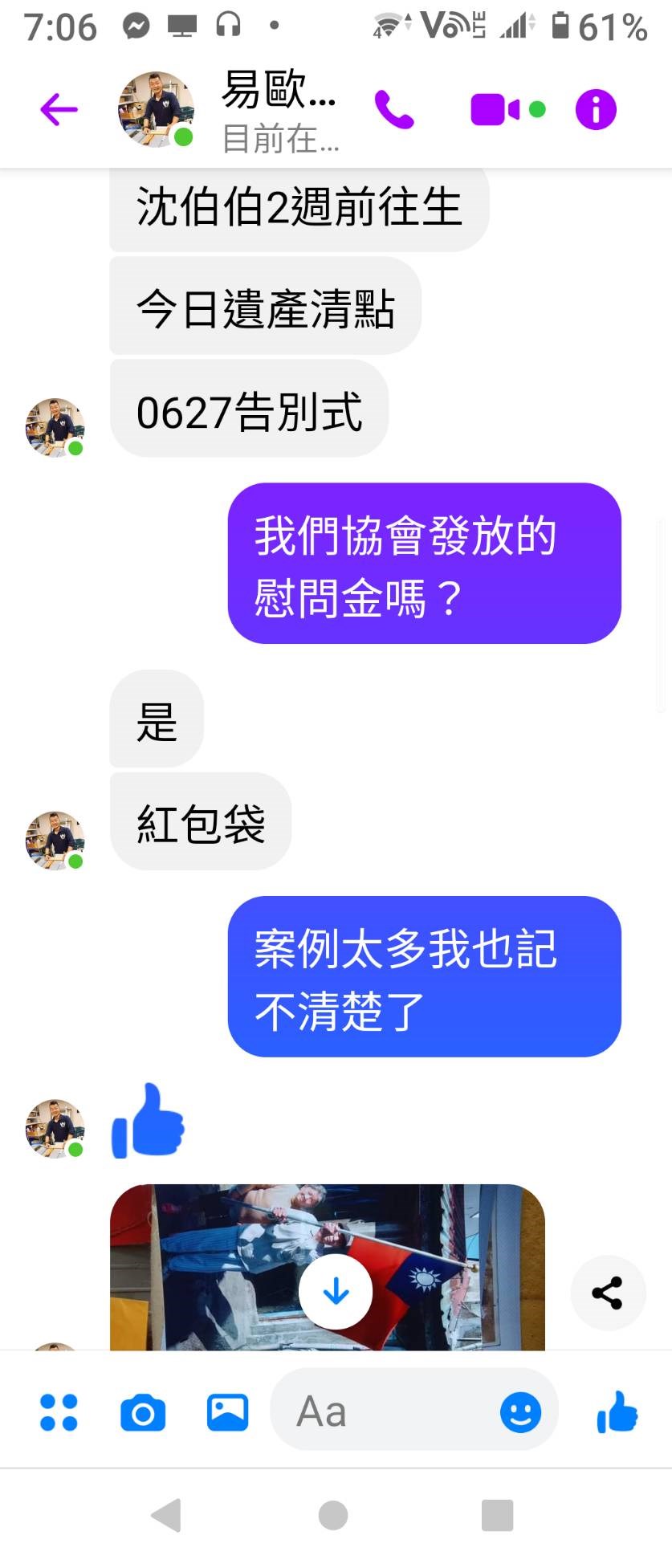Share the received photo
This screenshot has height=1568, width=672.
[608, 1293]
